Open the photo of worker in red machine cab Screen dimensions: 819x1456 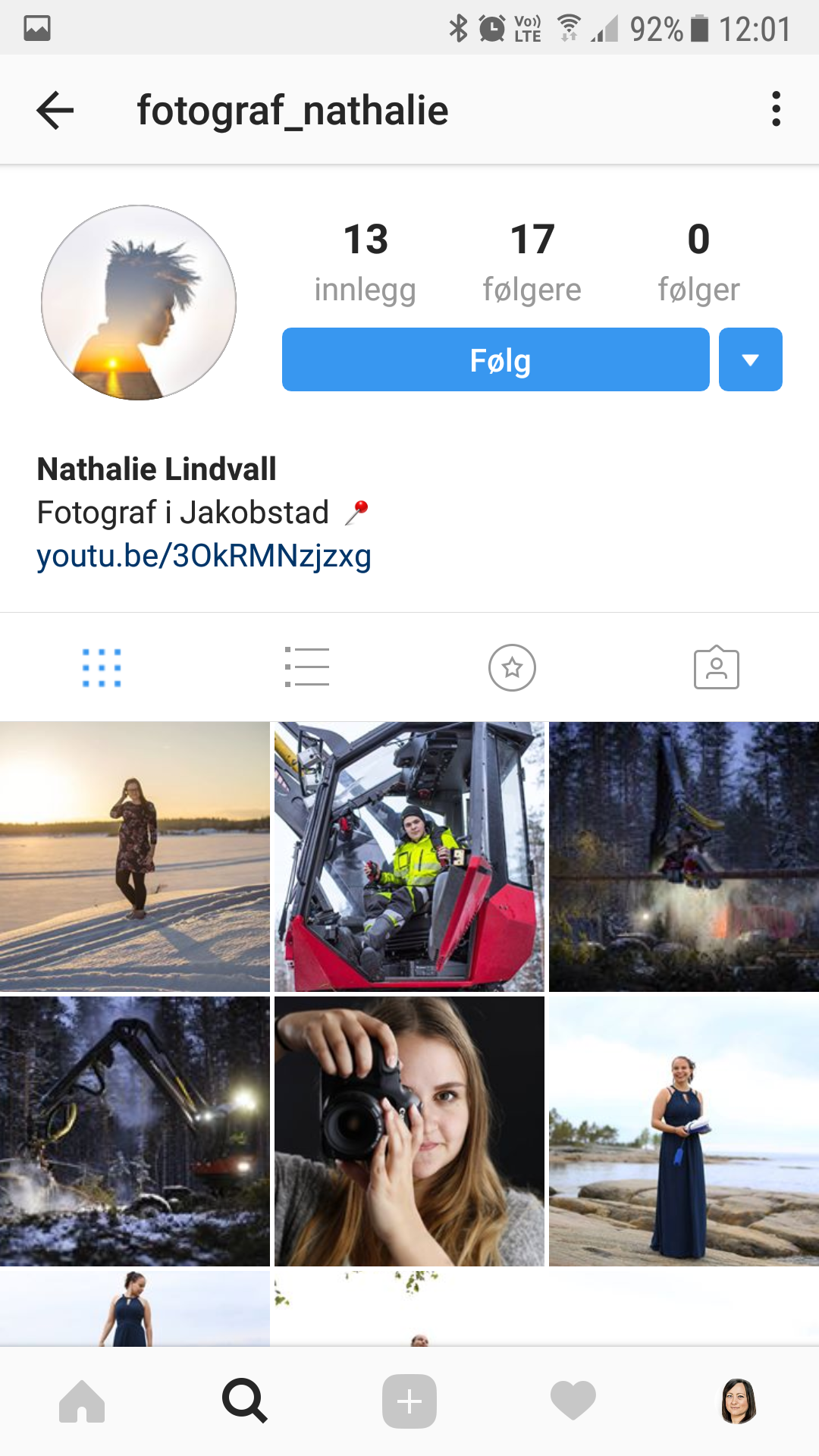pos(409,857)
